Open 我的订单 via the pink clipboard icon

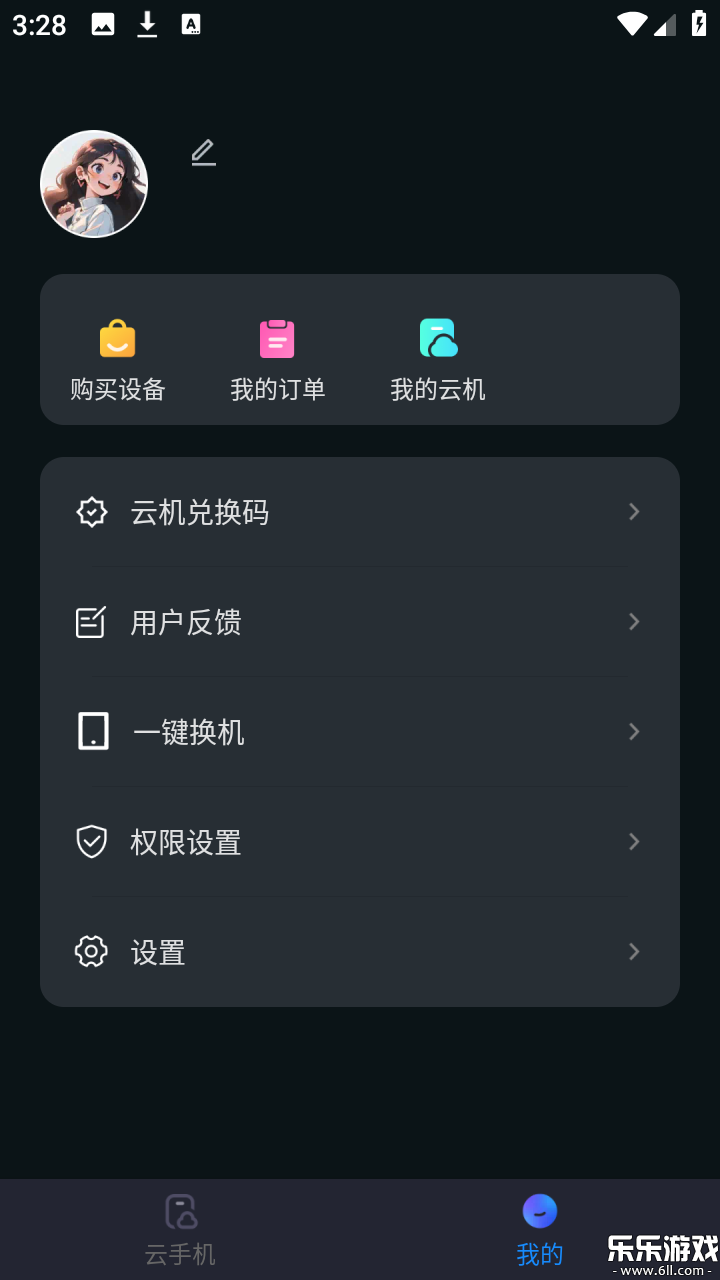click(x=276, y=338)
